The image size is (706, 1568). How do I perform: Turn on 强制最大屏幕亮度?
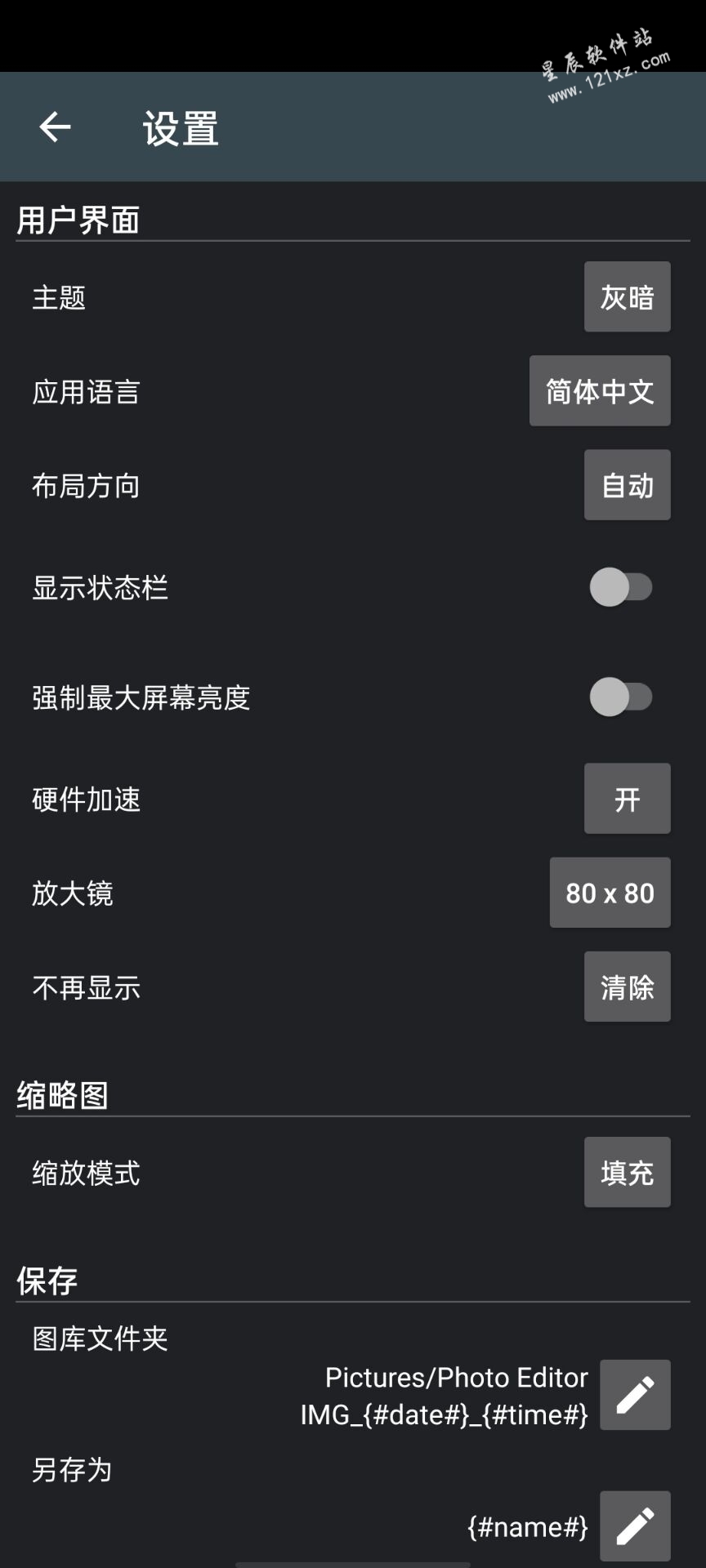coord(621,697)
